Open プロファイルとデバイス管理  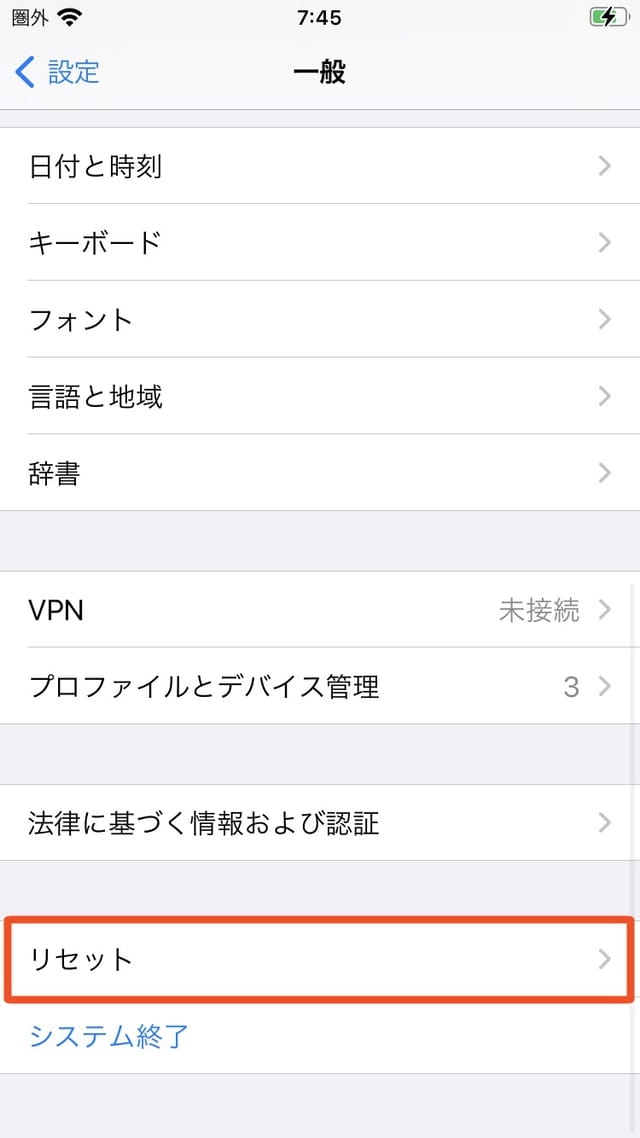pos(320,686)
